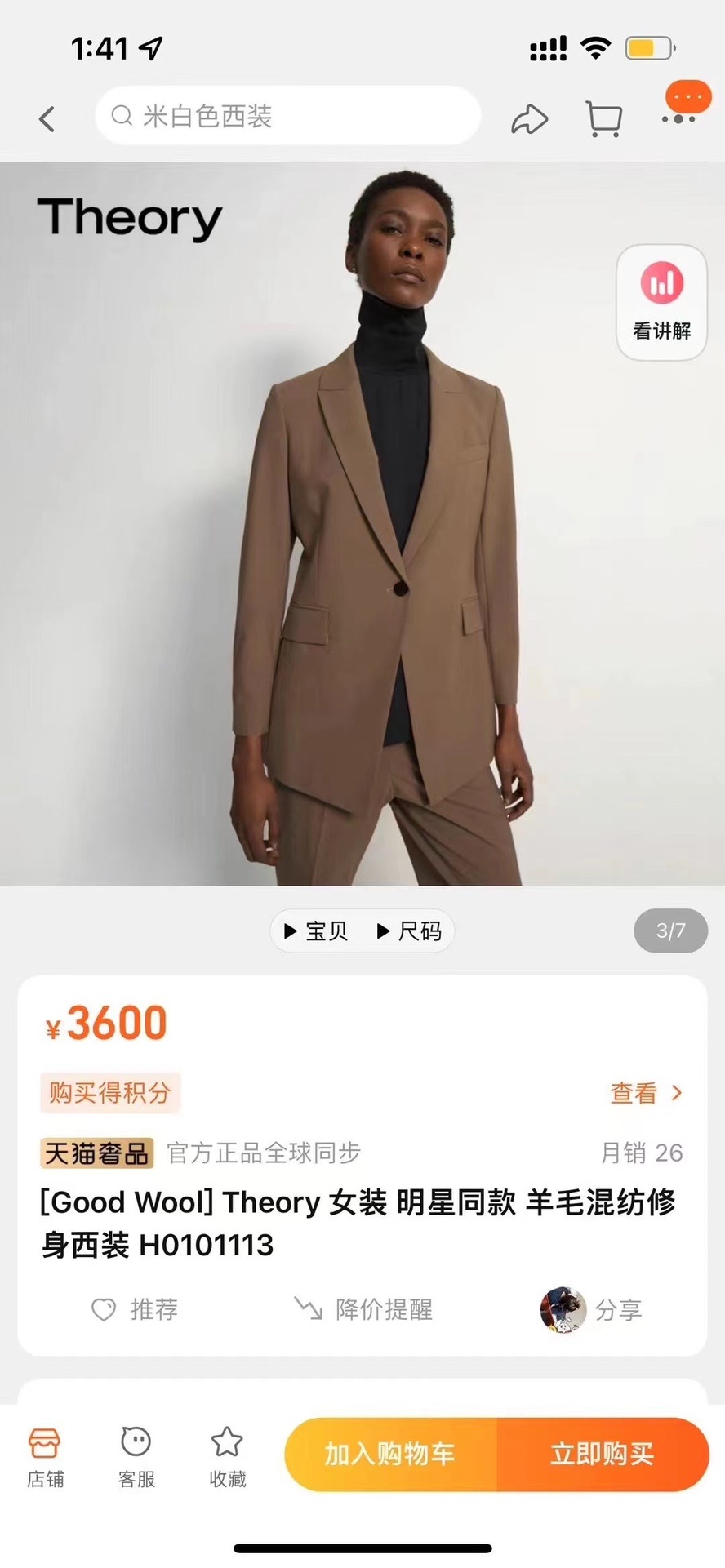This screenshot has width=725, height=1568.
Task: Jump to the 尺码 size images
Action: pos(409,931)
